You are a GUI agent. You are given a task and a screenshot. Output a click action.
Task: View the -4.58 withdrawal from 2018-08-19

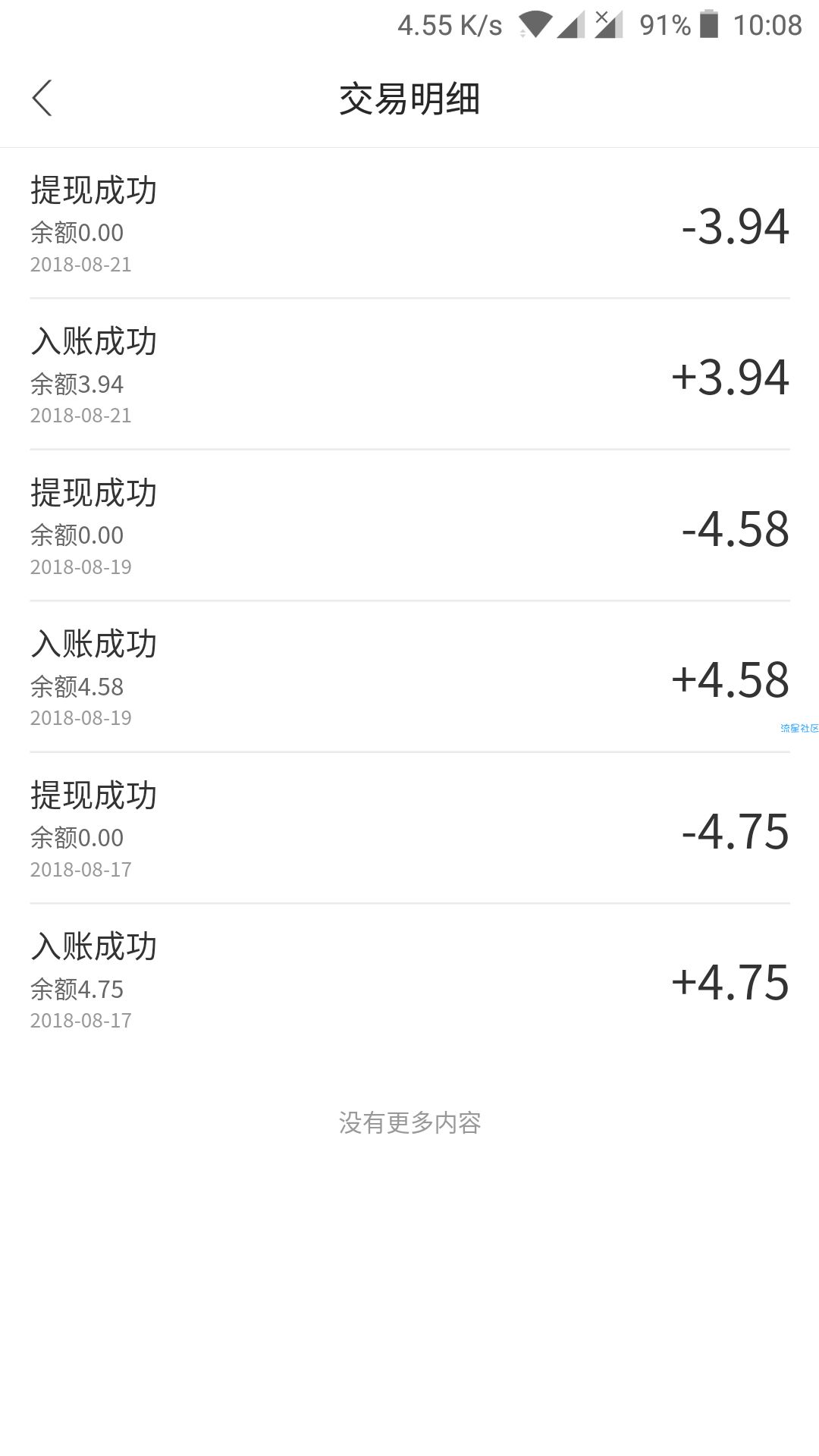pos(409,526)
